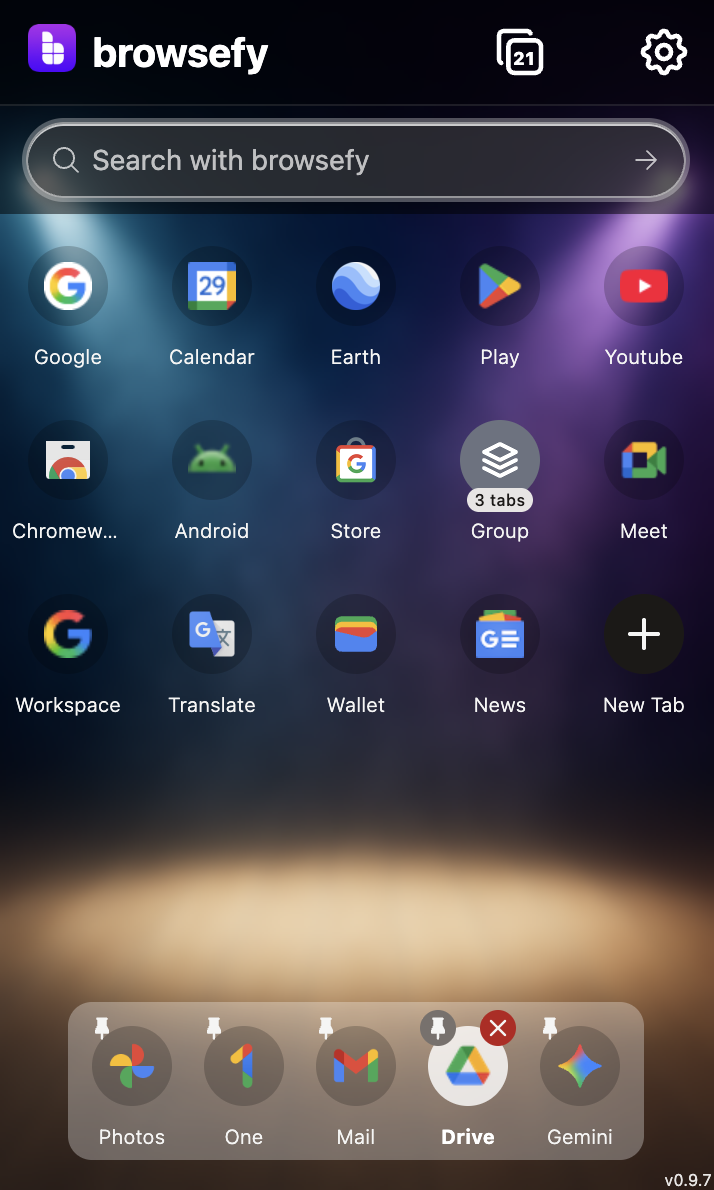Submit search with the arrow icon

pyautogui.click(x=646, y=160)
